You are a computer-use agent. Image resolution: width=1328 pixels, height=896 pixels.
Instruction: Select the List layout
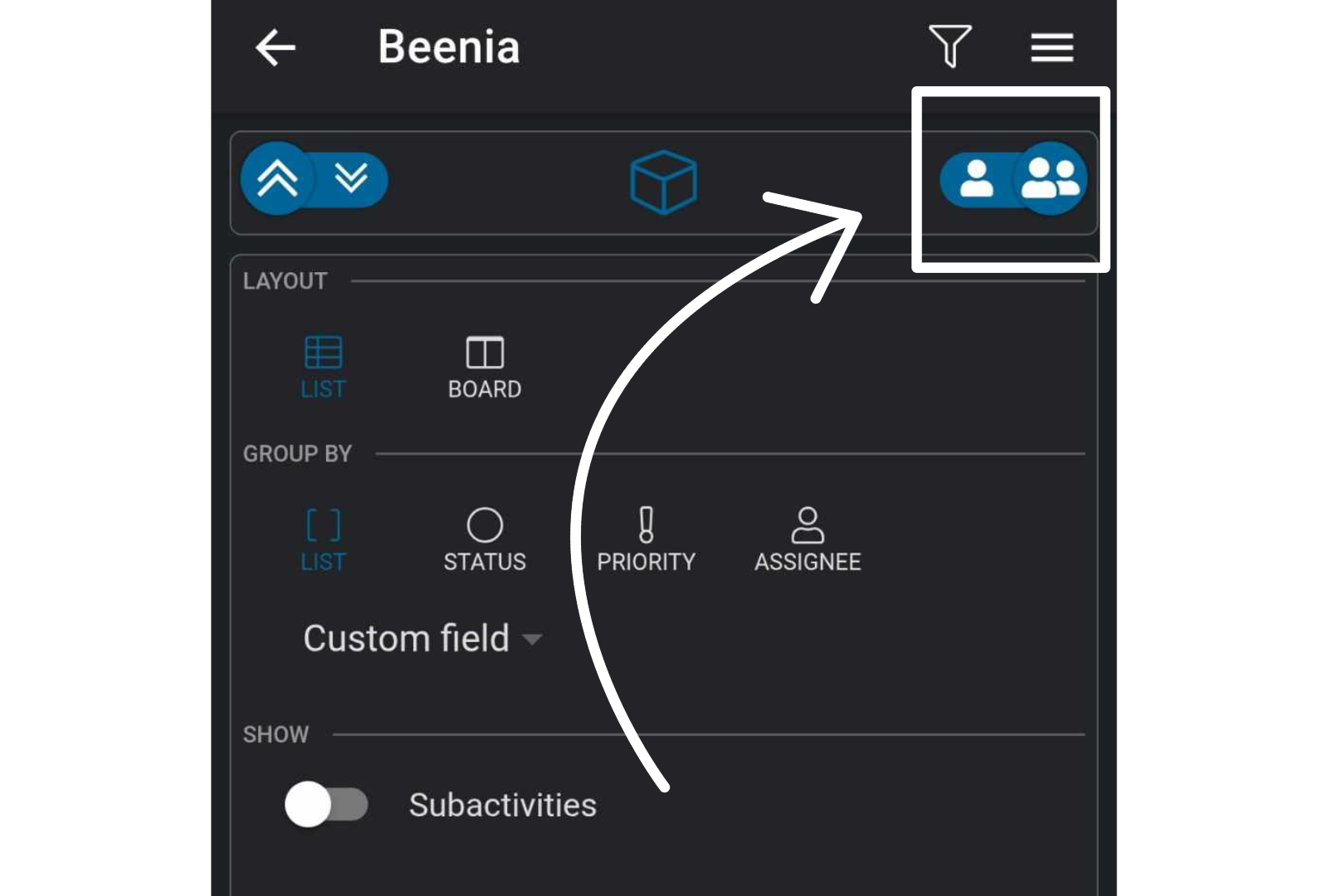[323, 367]
